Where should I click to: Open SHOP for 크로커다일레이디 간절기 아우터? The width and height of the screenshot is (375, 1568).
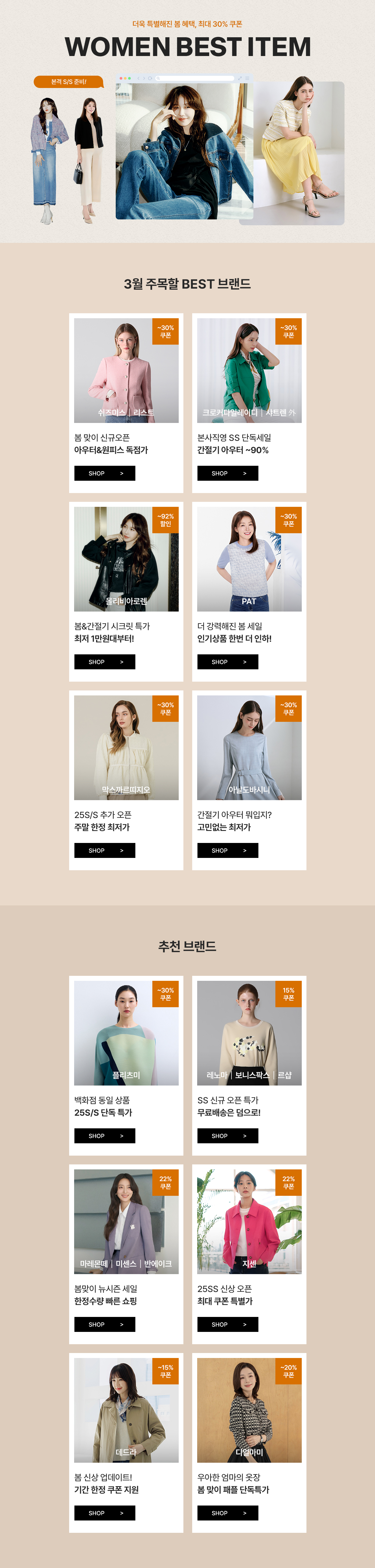click(227, 473)
